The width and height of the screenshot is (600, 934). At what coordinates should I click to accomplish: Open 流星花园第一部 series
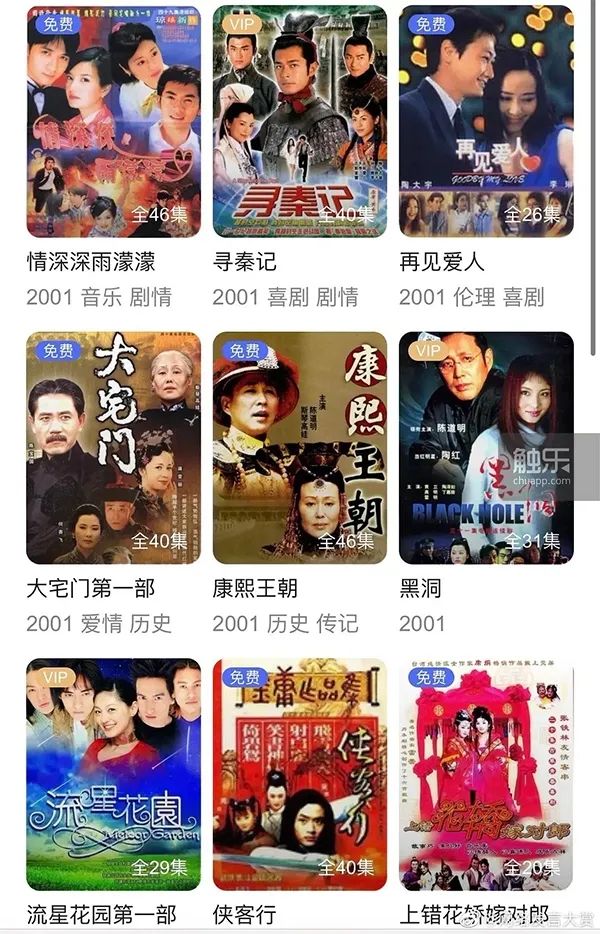(x=113, y=773)
